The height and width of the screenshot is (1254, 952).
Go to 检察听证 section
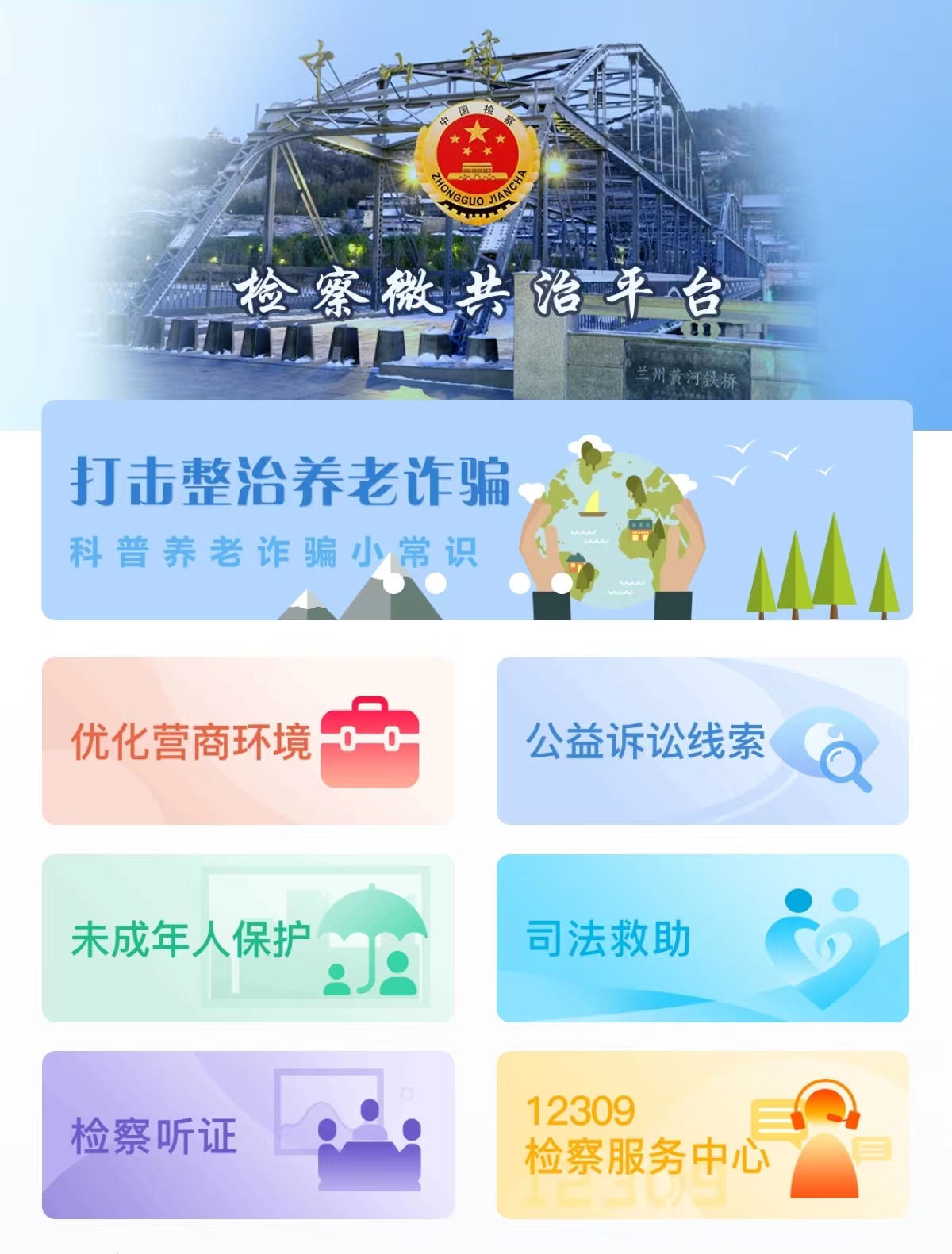[248, 1134]
